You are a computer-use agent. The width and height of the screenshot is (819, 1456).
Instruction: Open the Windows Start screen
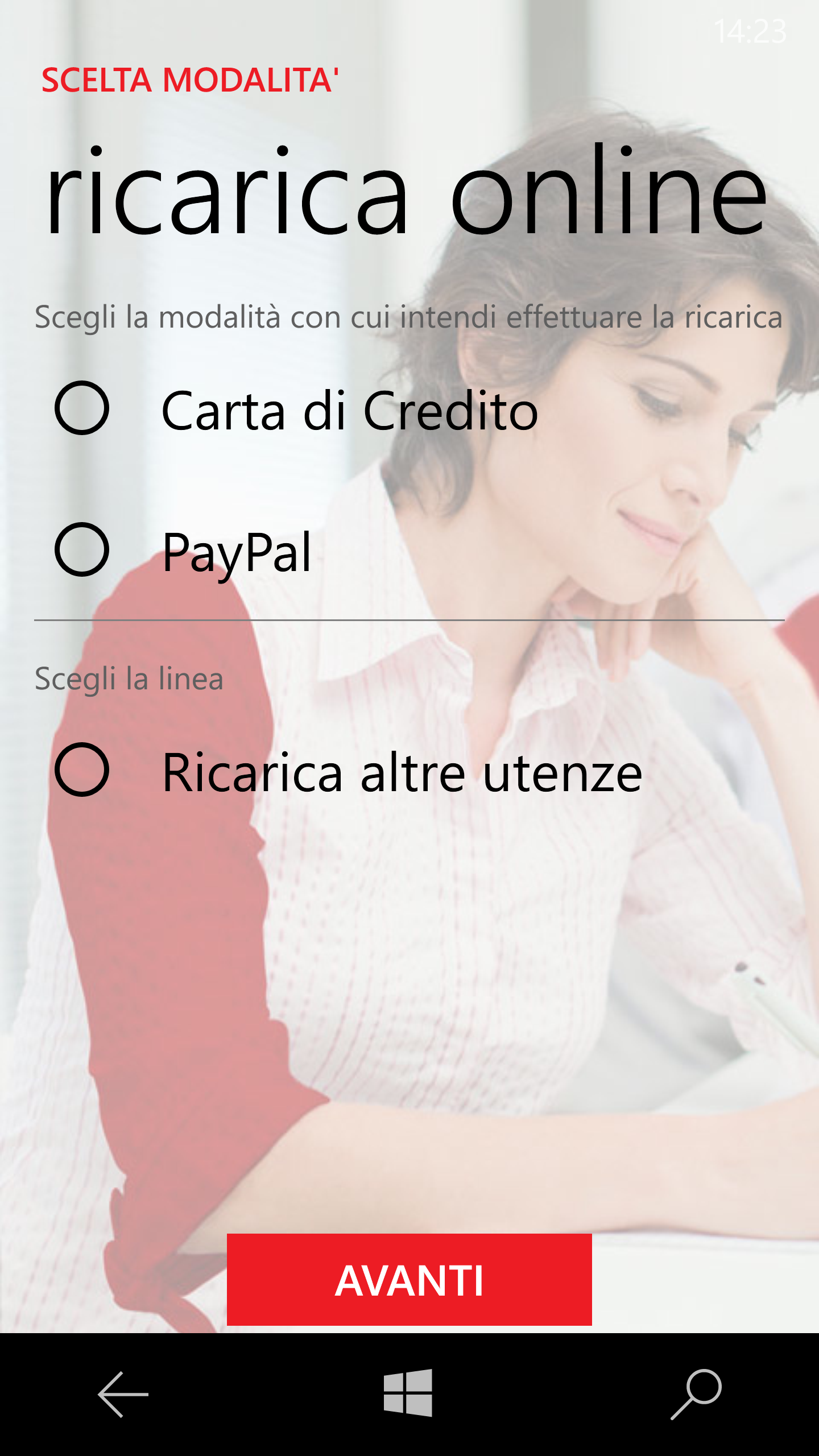click(x=408, y=1393)
